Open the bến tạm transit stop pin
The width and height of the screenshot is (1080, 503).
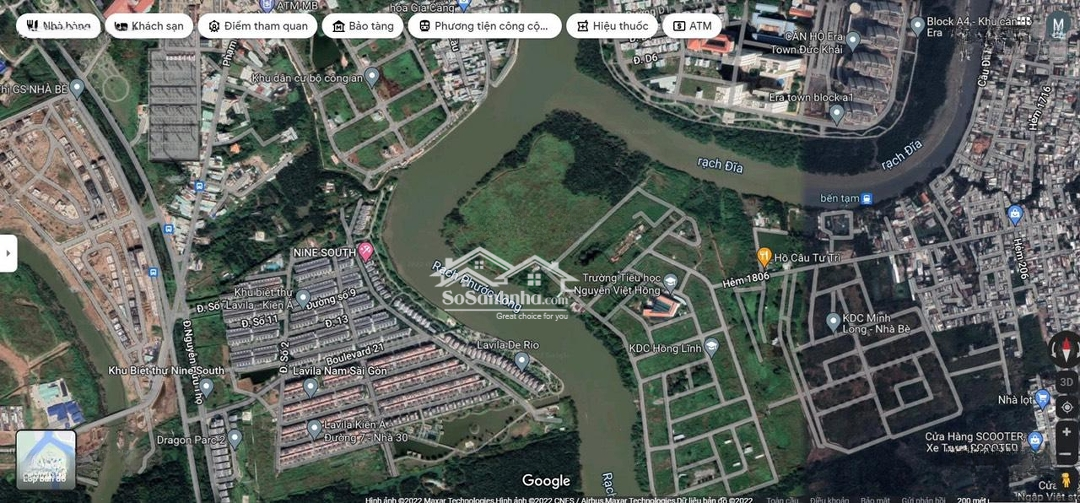[x=866, y=199]
